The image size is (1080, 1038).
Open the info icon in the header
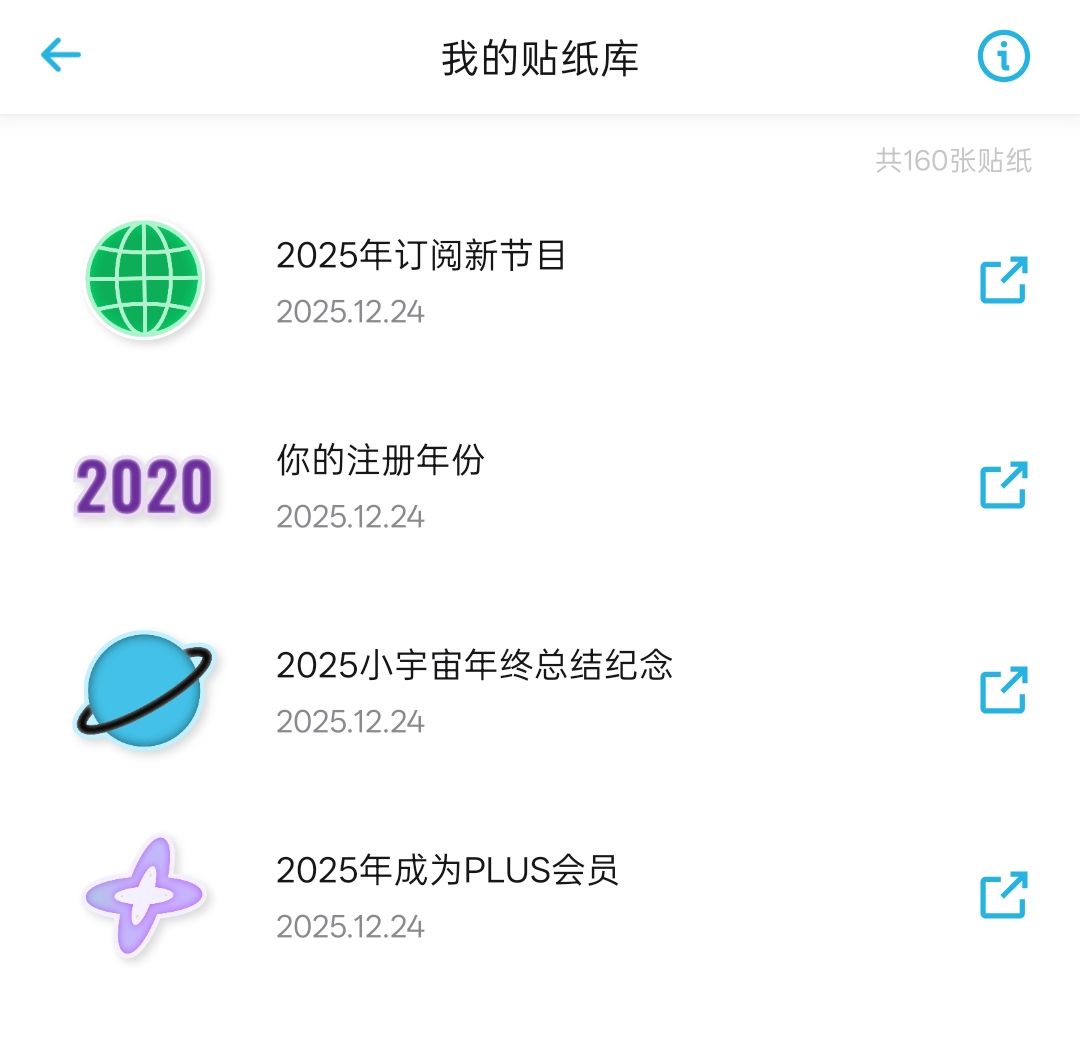pyautogui.click(x=1003, y=58)
